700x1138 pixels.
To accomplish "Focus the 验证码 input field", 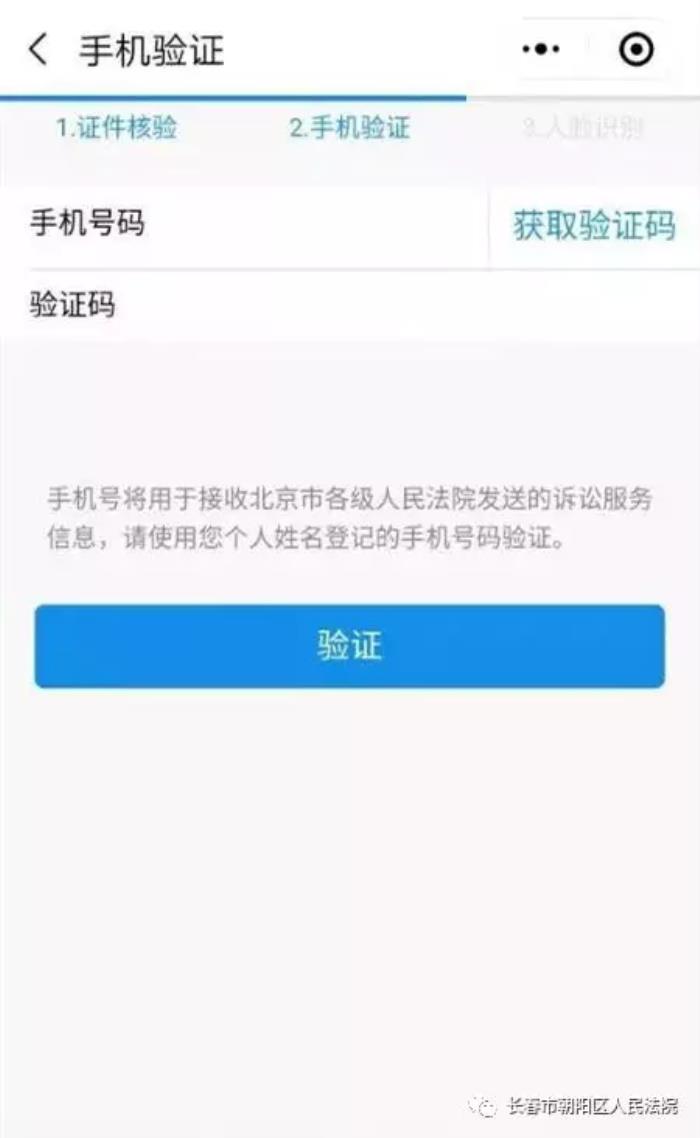I will [380, 305].
